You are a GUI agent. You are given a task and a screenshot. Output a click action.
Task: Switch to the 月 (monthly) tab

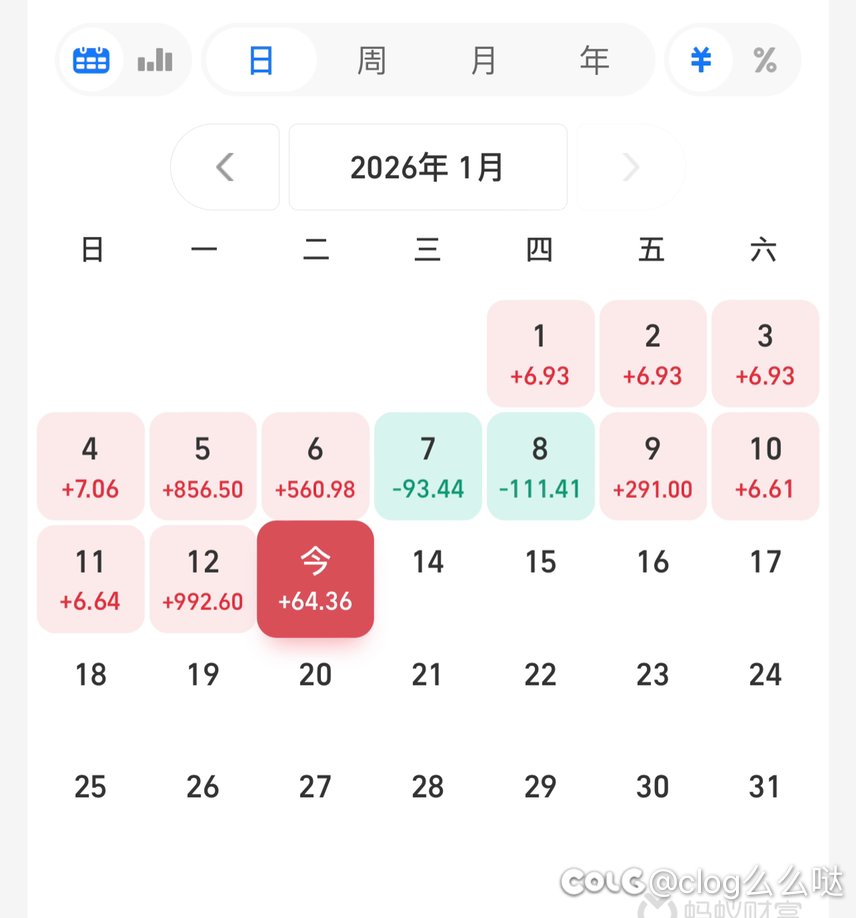pos(483,60)
